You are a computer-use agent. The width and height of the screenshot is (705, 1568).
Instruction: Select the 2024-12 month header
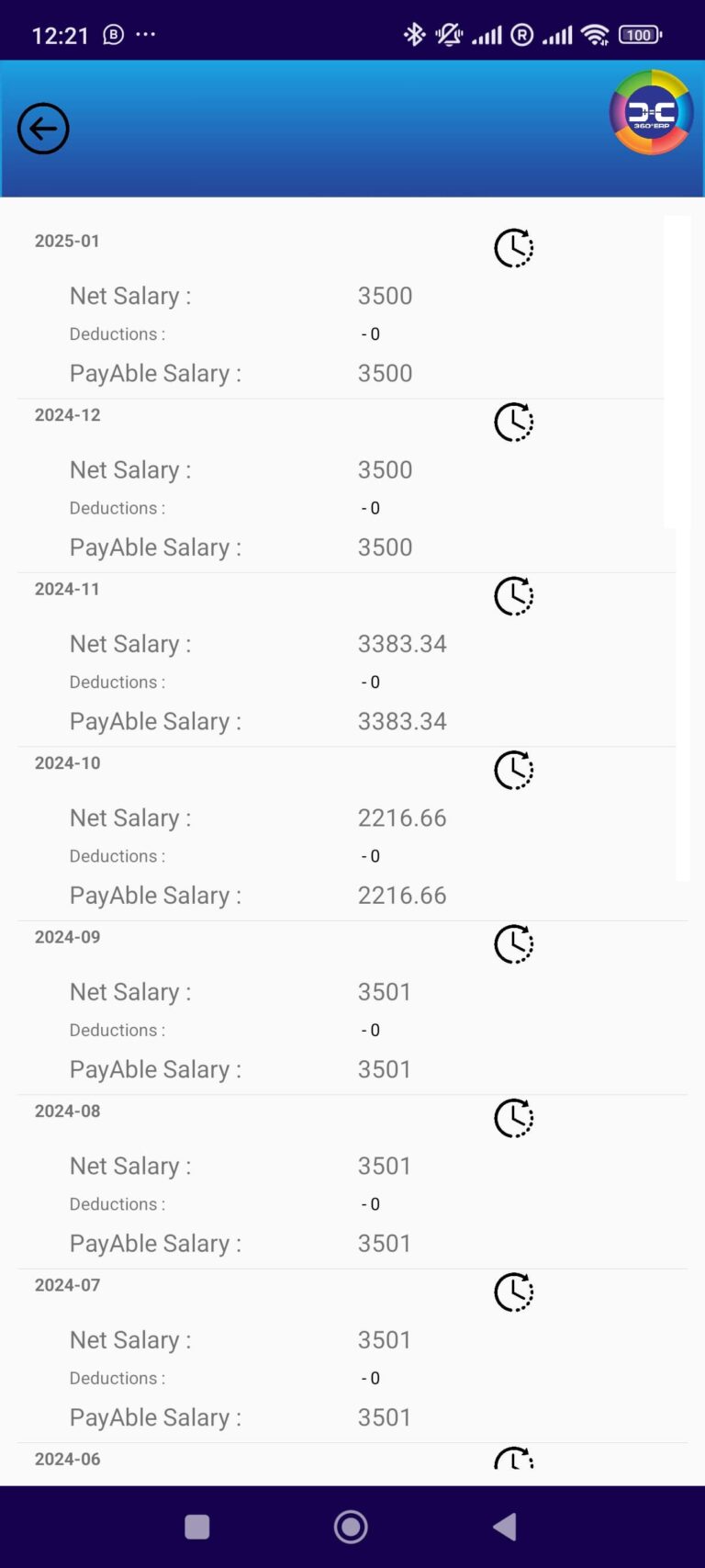[66, 414]
